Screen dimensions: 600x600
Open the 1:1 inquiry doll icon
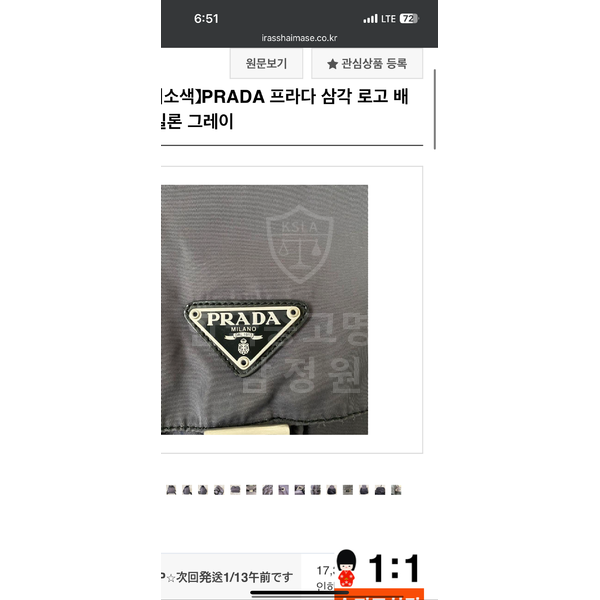(347, 569)
